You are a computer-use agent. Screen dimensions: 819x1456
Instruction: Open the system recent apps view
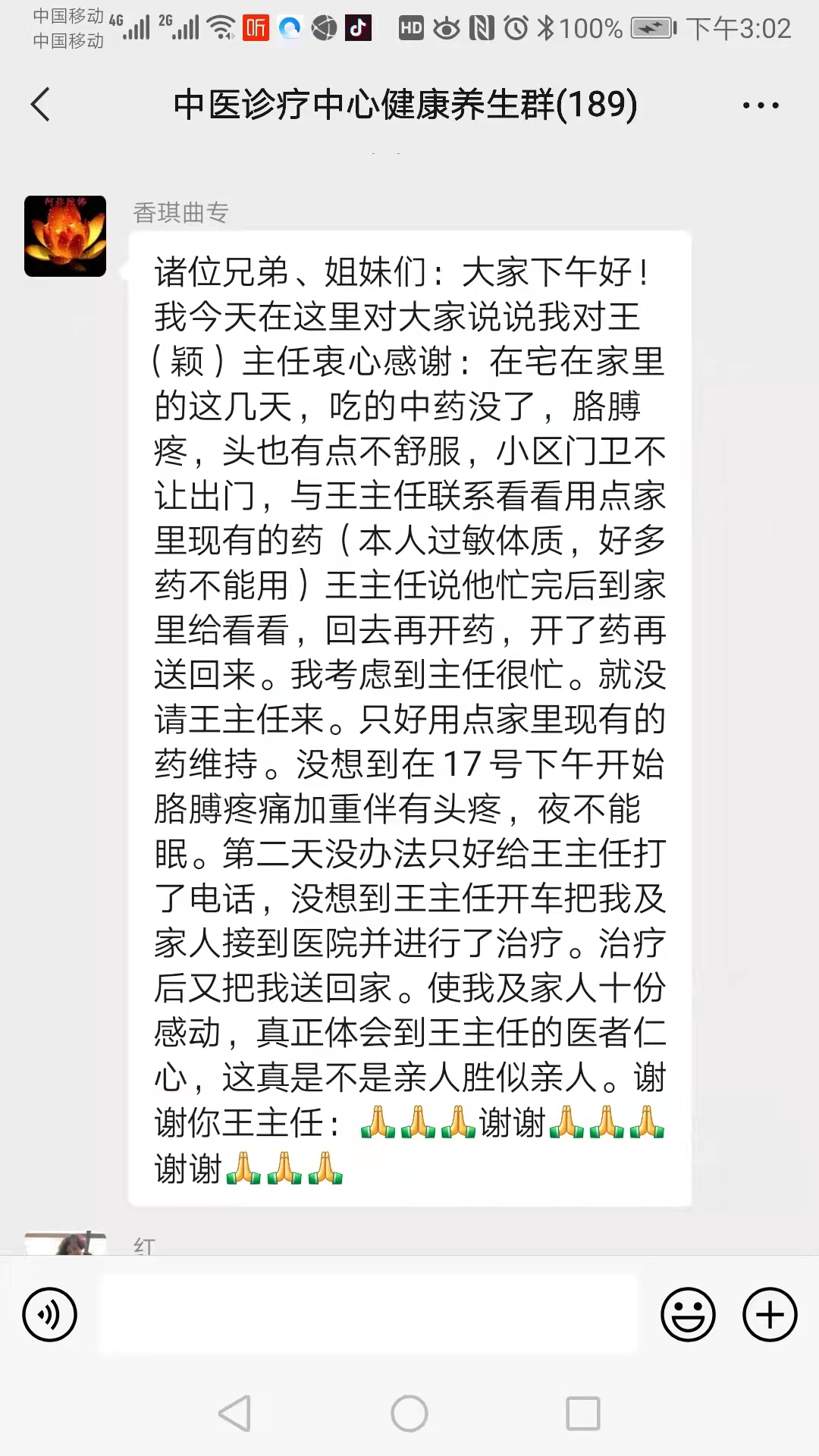click(583, 1414)
